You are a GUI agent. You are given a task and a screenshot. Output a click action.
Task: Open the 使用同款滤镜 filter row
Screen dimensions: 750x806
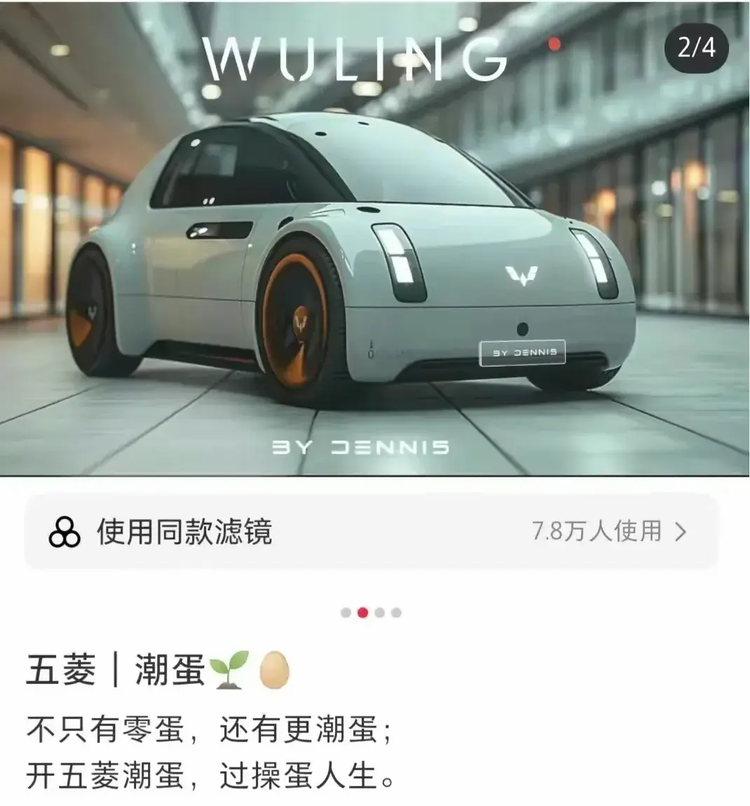[x=370, y=532]
